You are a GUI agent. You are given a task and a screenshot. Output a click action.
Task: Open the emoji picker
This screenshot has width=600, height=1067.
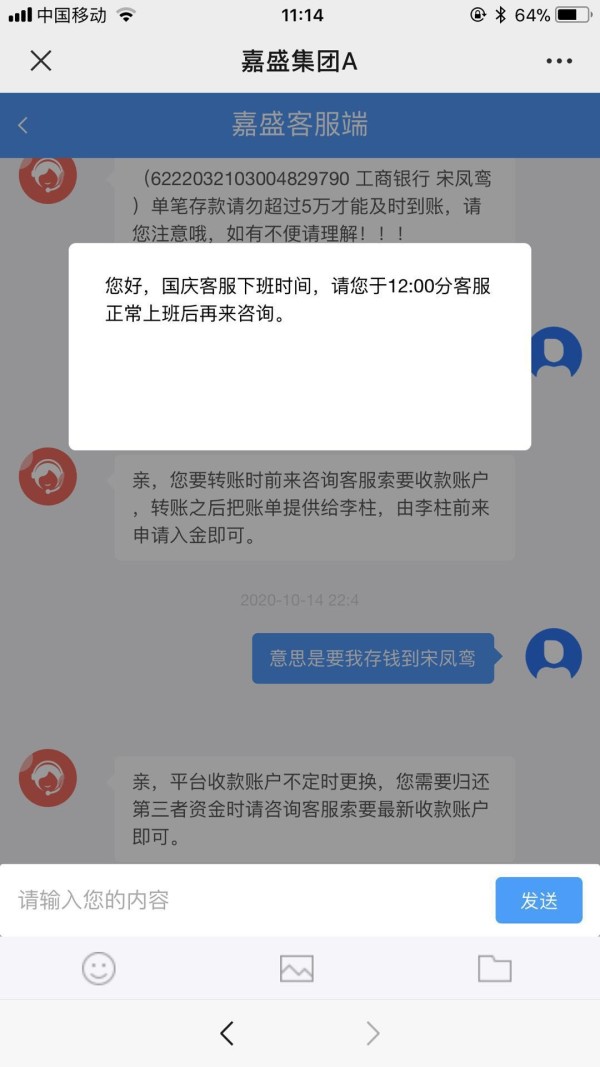click(99, 968)
